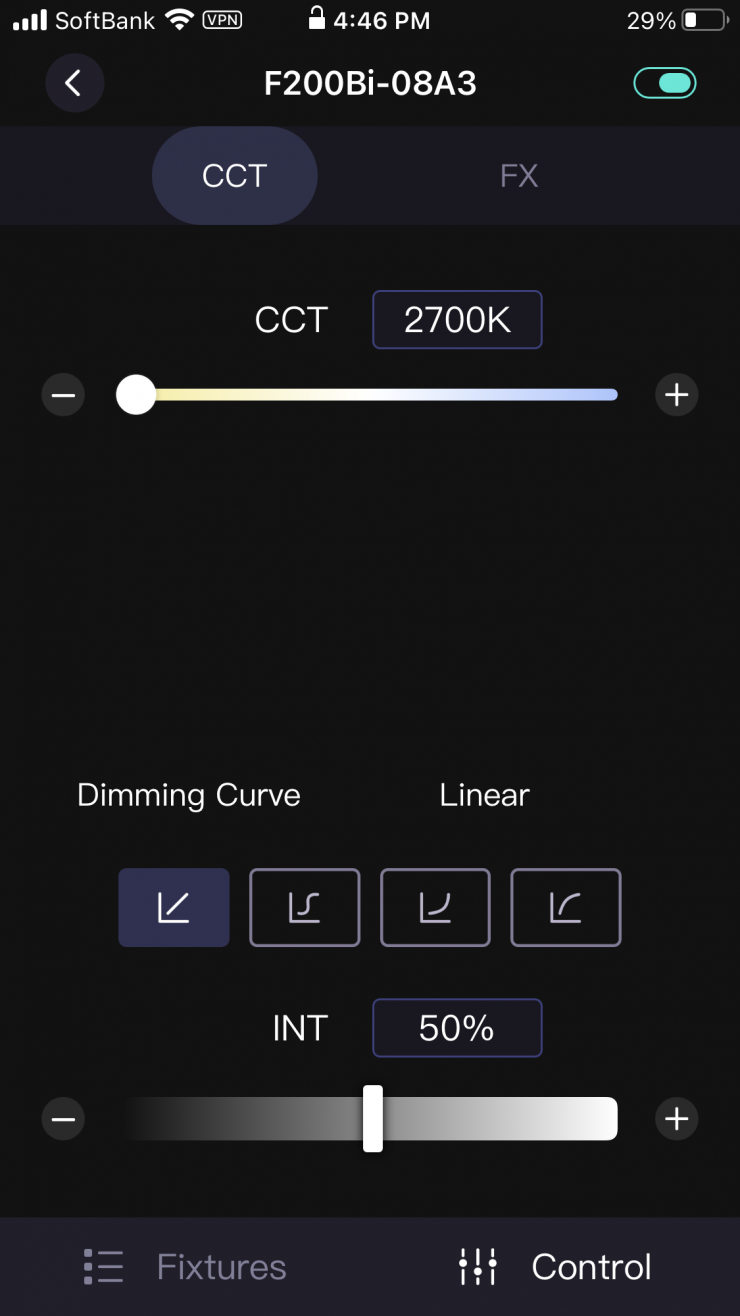
Task: Open the Fixtures tab
Action: click(x=186, y=1267)
